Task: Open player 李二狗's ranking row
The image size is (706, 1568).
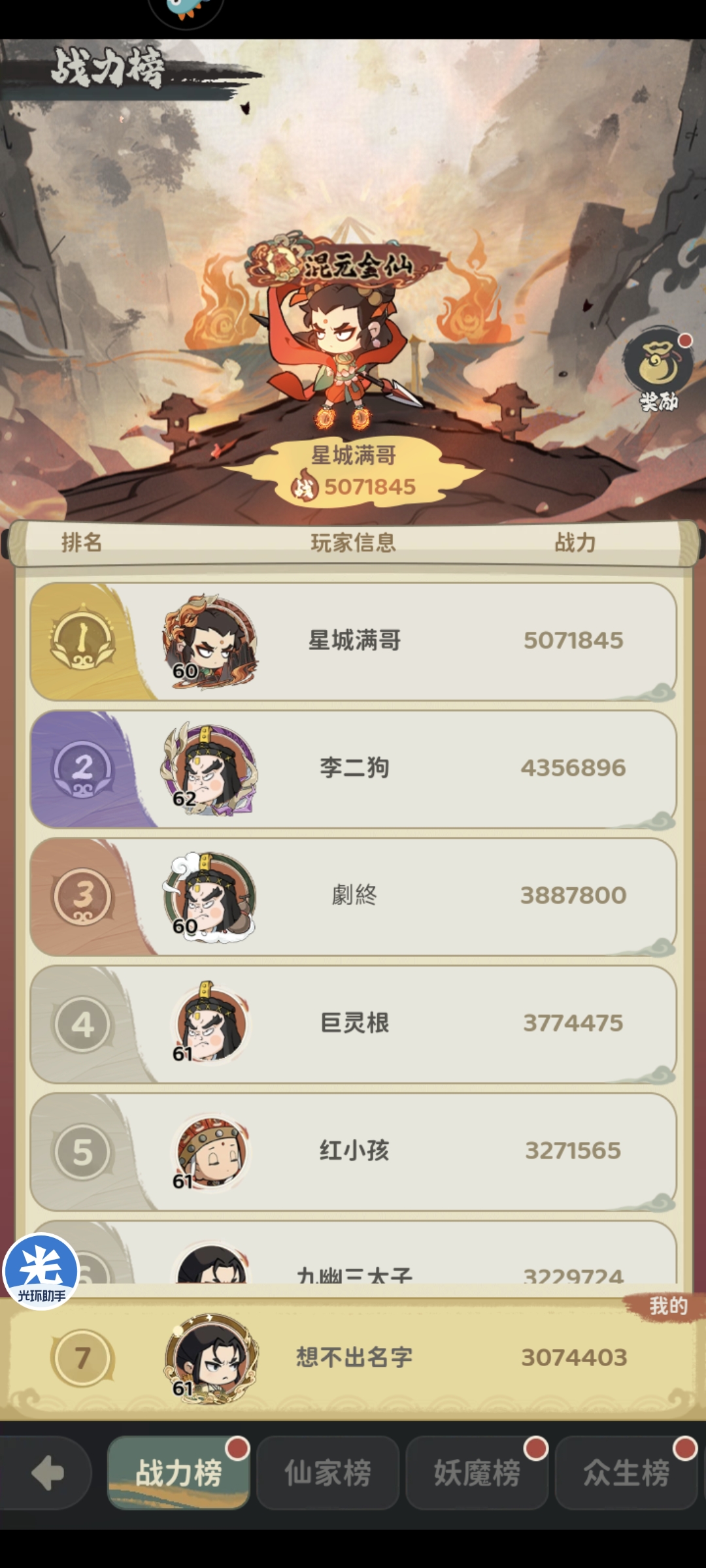Action: click(x=353, y=768)
